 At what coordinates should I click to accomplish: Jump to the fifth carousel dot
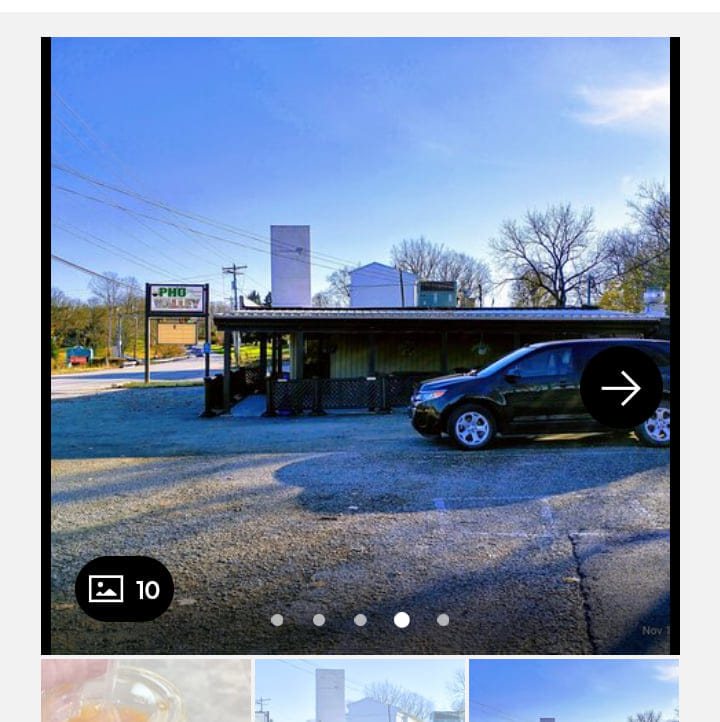[x=443, y=620]
